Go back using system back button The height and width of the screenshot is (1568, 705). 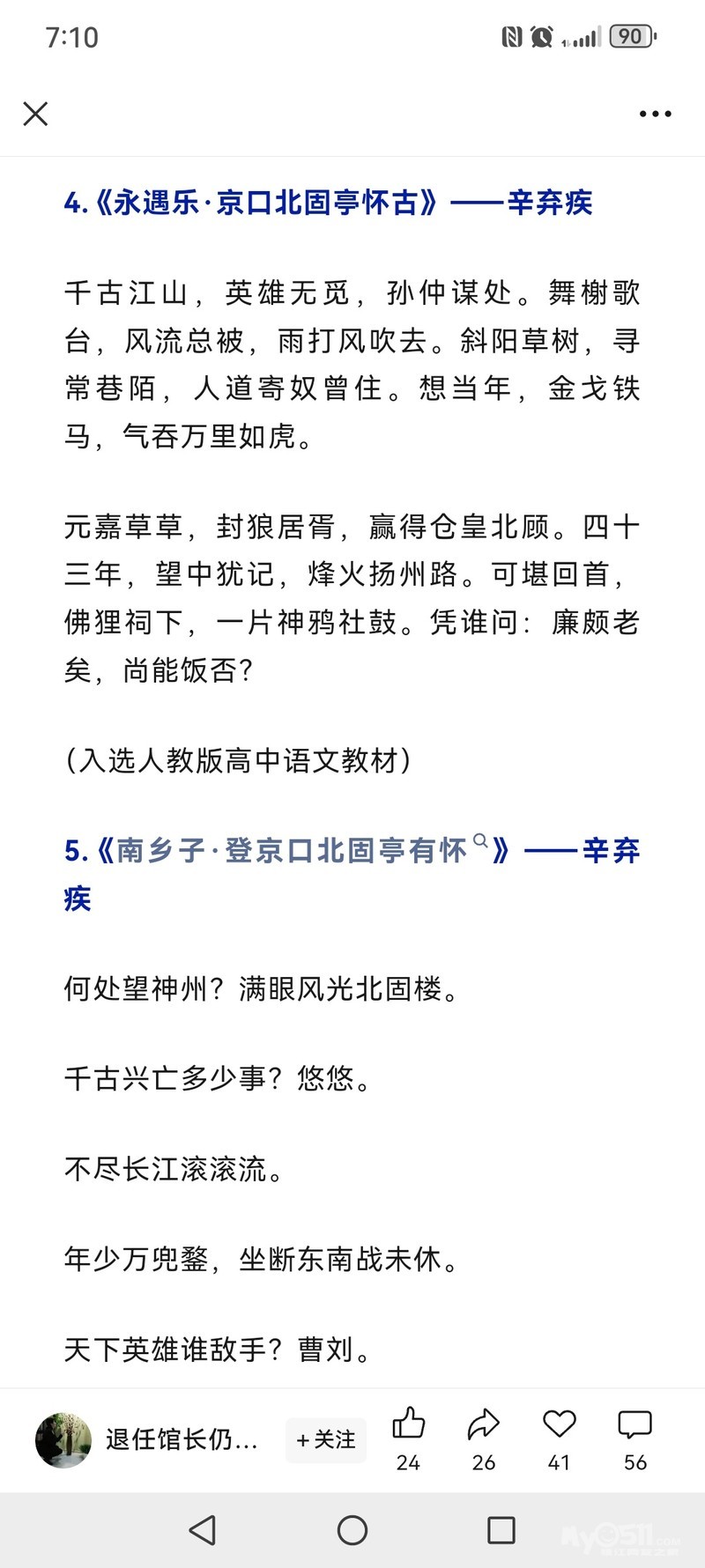203,1530
